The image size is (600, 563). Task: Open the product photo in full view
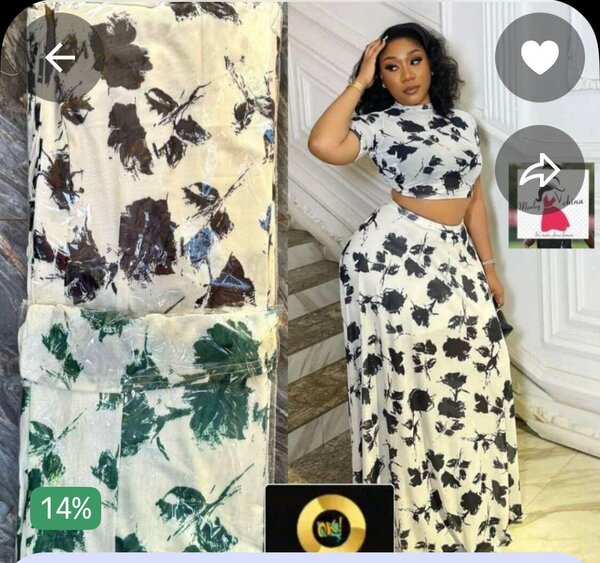tap(300, 300)
